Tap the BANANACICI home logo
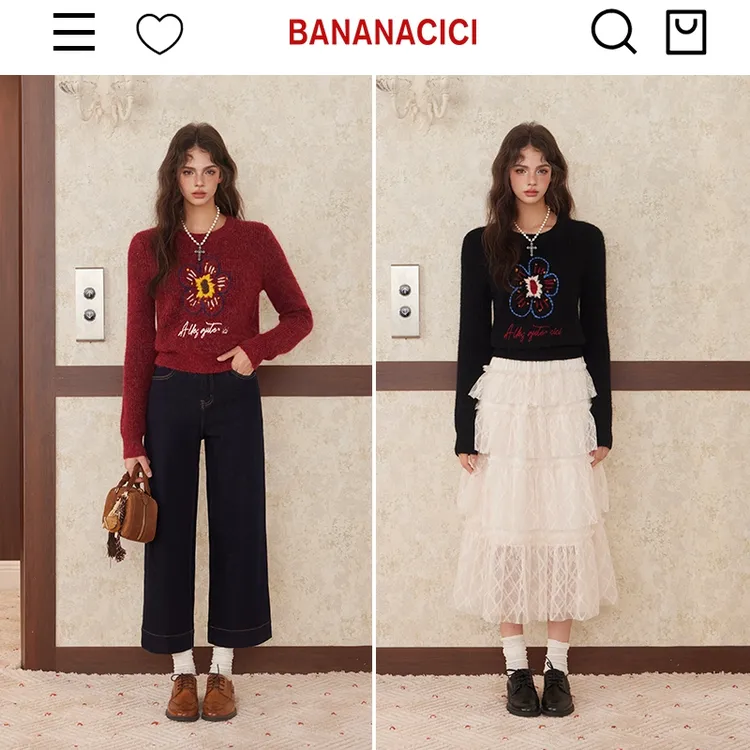Viewport: 750px width, 750px height. [x=383, y=33]
